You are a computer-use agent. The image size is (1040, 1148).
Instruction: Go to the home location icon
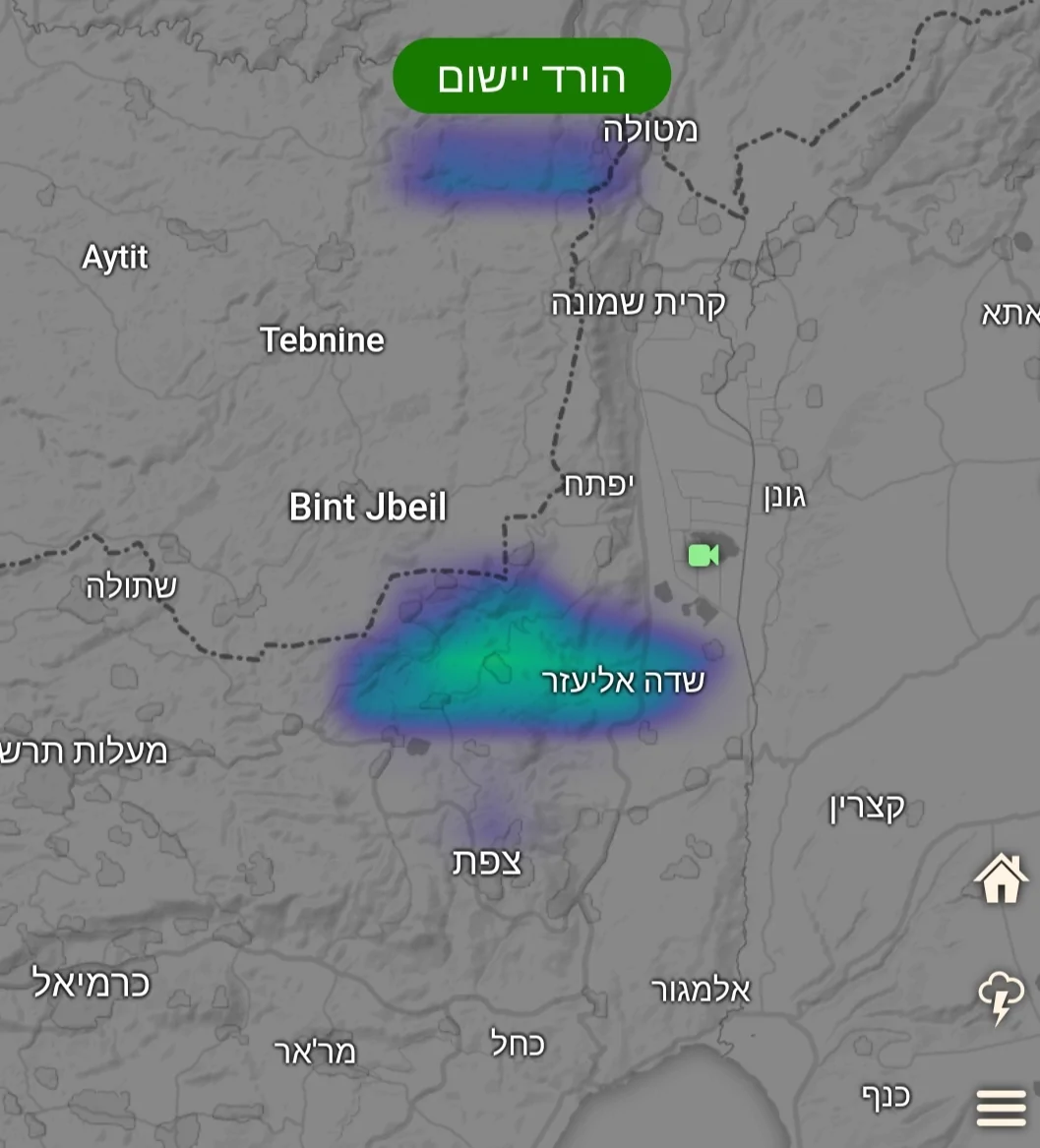click(1001, 878)
